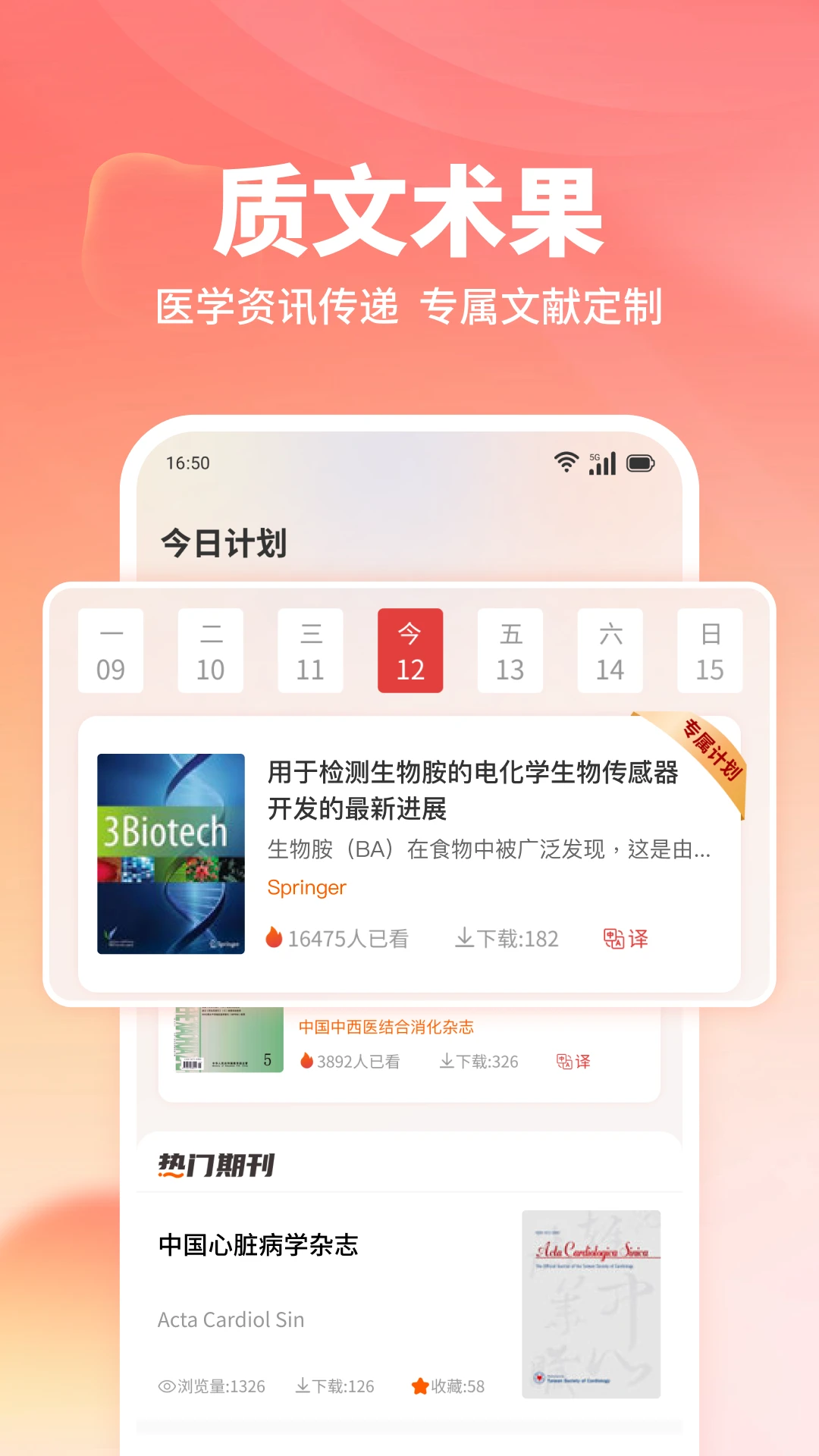Select Friday 13 in the date strip

(x=510, y=651)
